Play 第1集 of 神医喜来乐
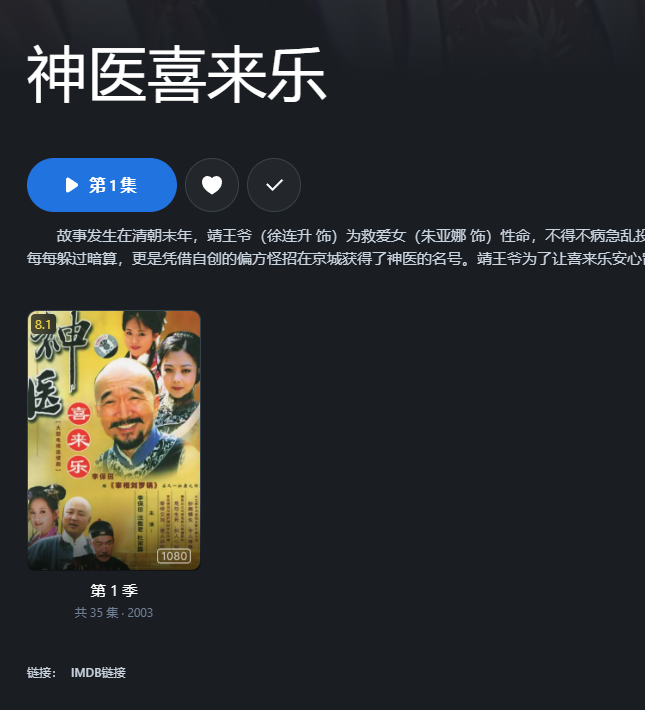This screenshot has width=645, height=710. click(x=102, y=185)
